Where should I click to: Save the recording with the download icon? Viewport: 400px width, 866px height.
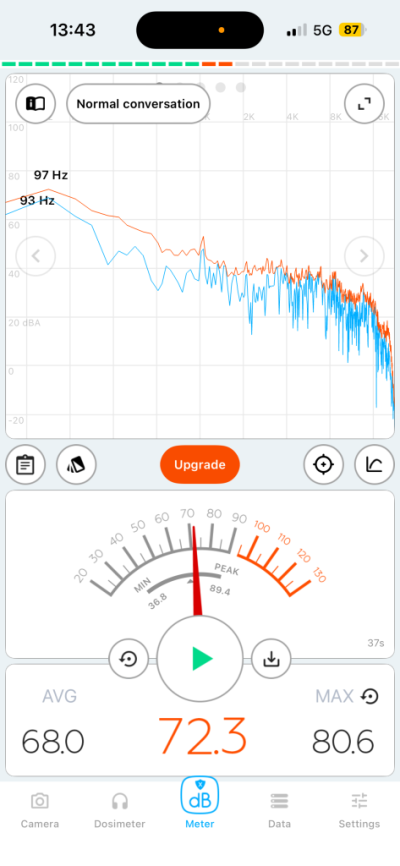(271, 659)
